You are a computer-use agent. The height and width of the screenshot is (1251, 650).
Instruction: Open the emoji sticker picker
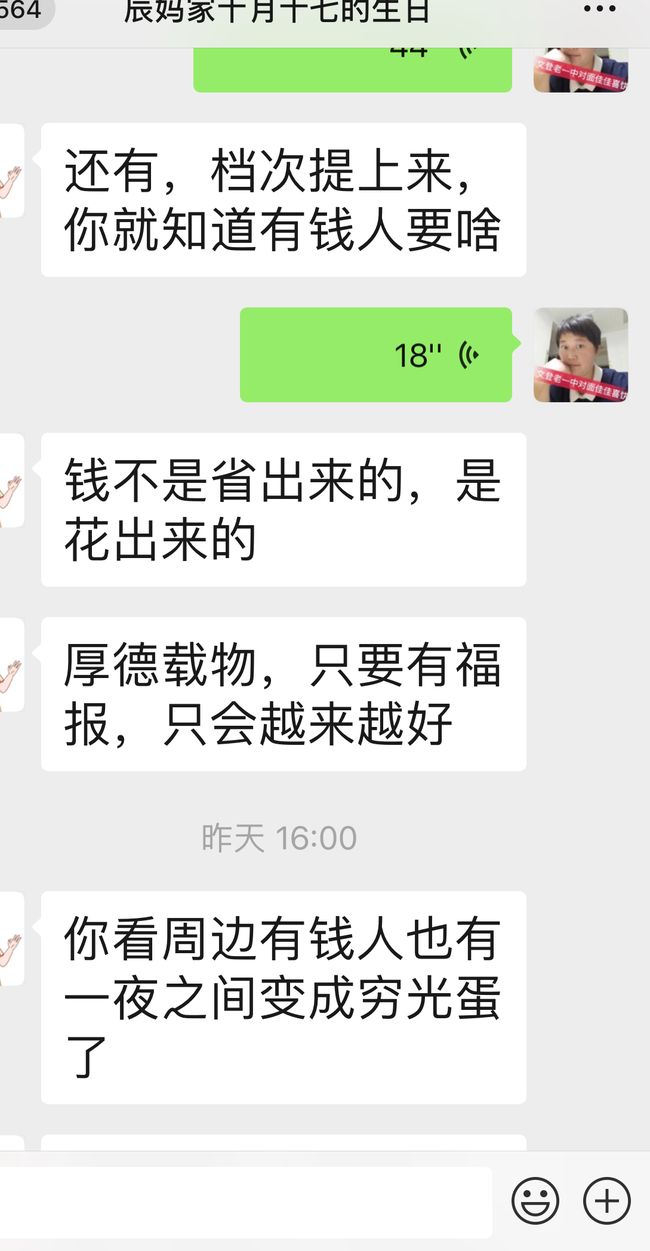535,1200
